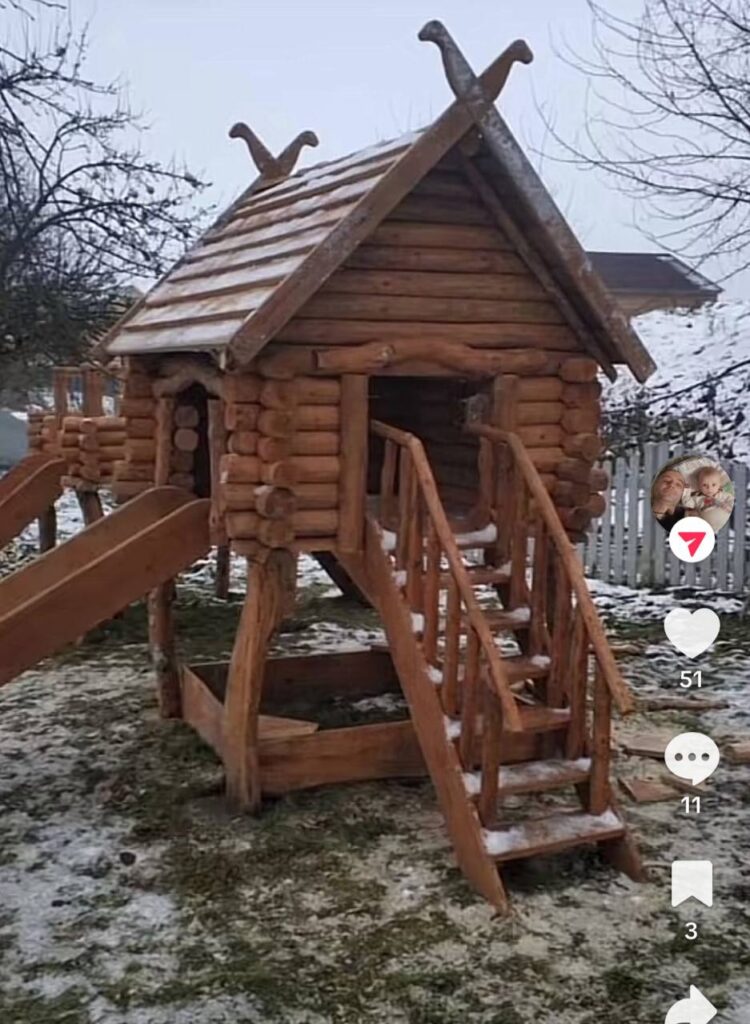Open the creator's profile avatar
Screen dimensions: 750x1024
(692, 492)
